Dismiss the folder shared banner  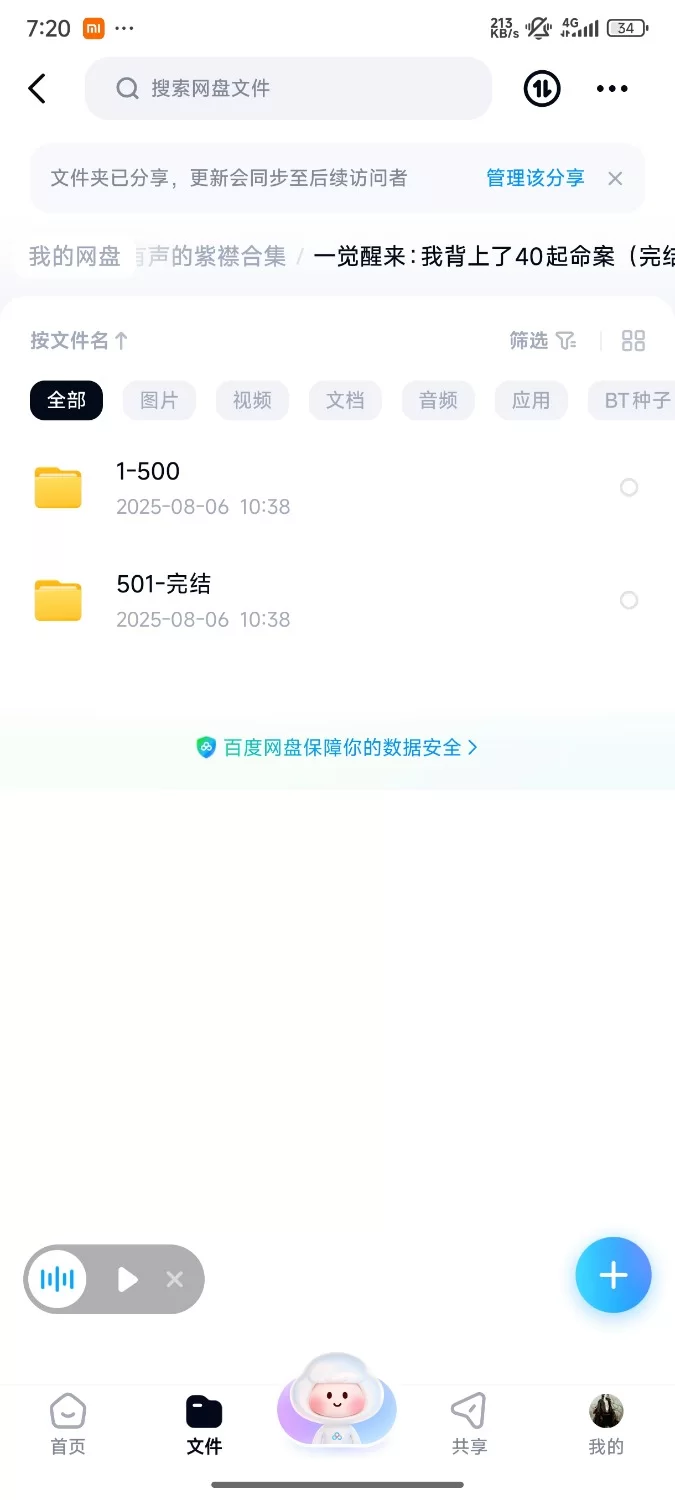[x=615, y=178]
